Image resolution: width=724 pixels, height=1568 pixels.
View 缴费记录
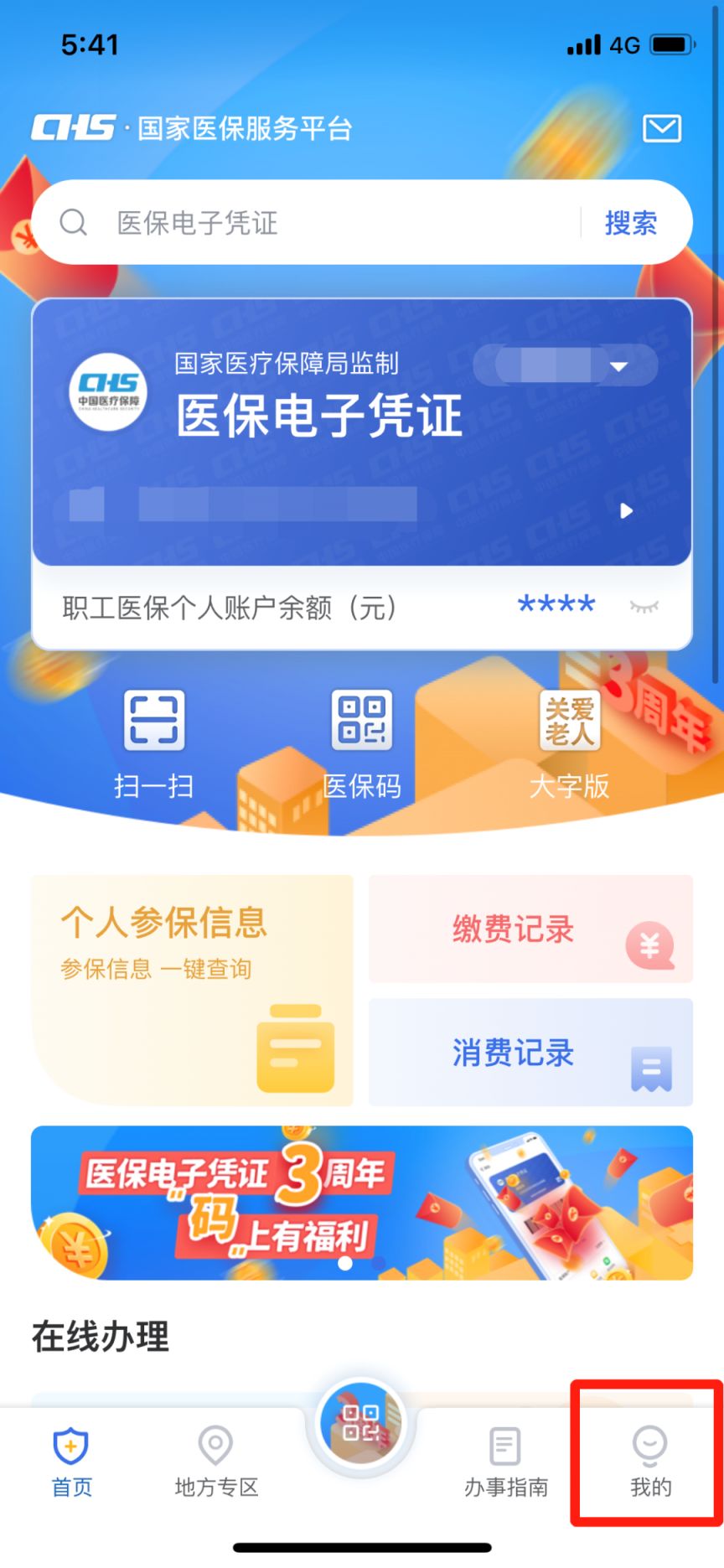point(530,929)
